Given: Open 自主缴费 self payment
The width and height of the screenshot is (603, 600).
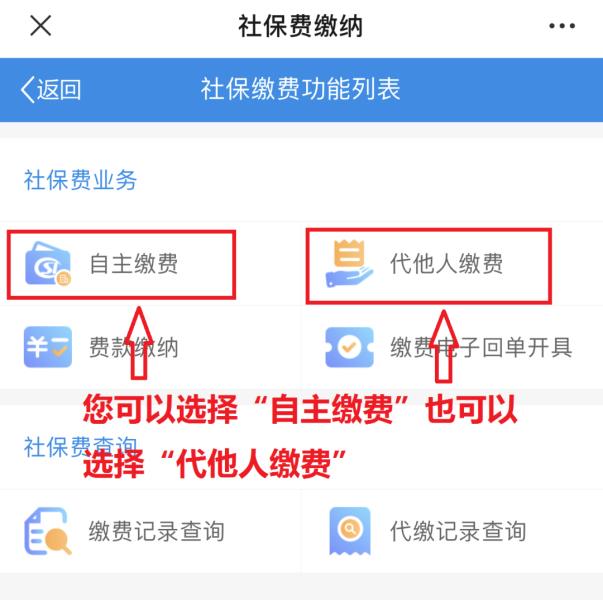Looking at the screenshot, I should 122,264.
